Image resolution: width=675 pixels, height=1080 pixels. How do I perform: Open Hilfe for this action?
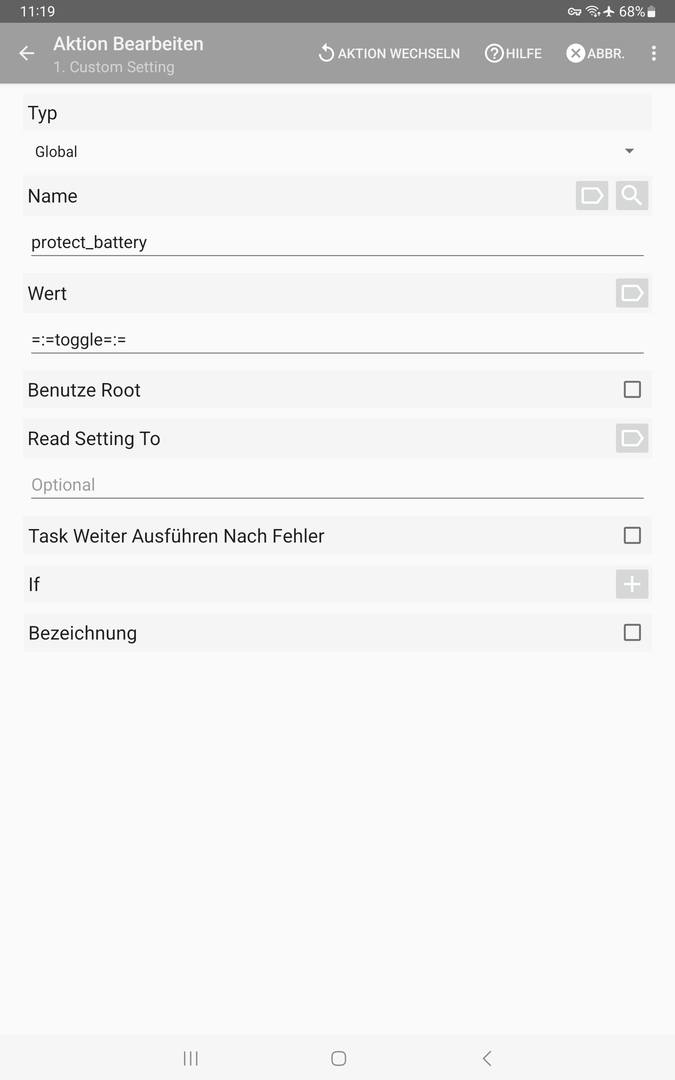(513, 54)
